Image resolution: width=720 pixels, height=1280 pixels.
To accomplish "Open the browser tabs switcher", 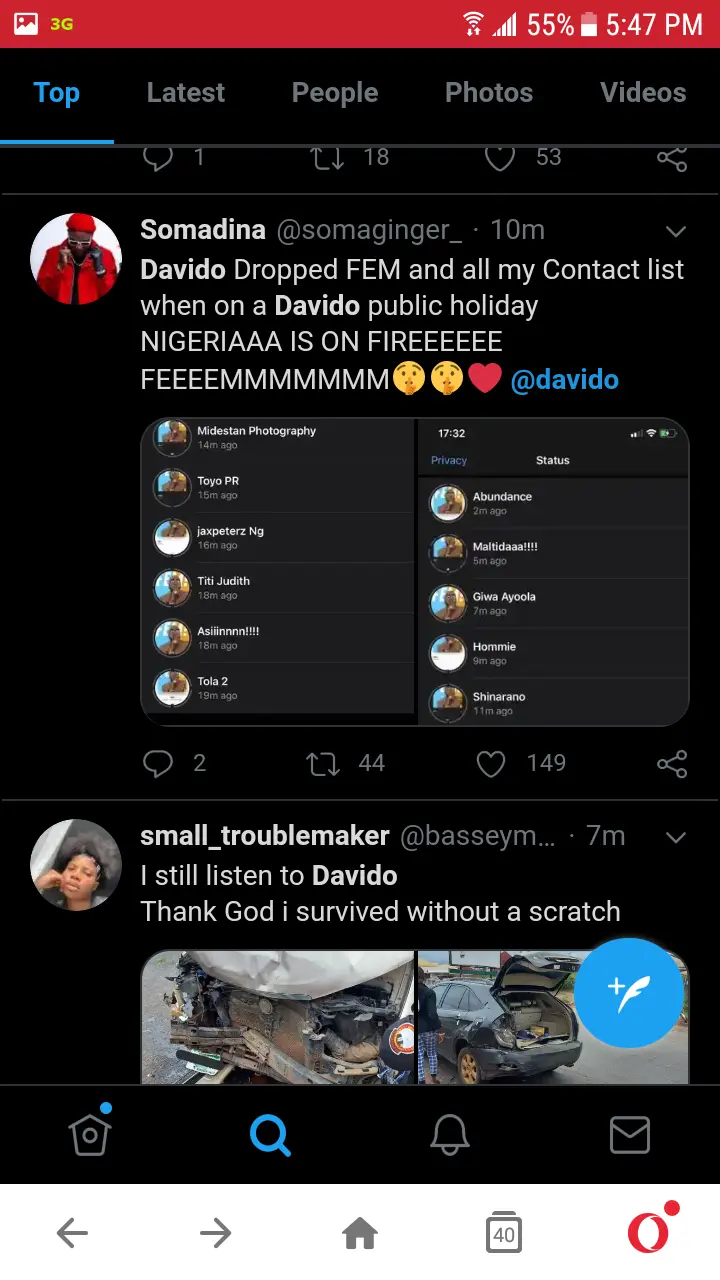I will (504, 1234).
